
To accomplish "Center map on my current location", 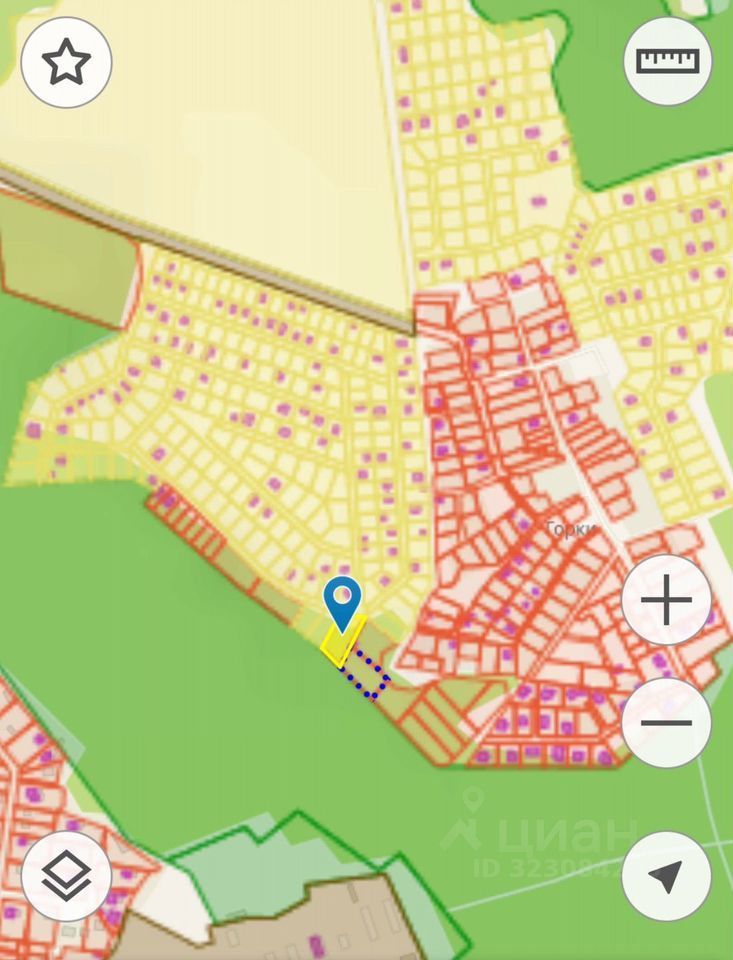I will click(x=667, y=876).
